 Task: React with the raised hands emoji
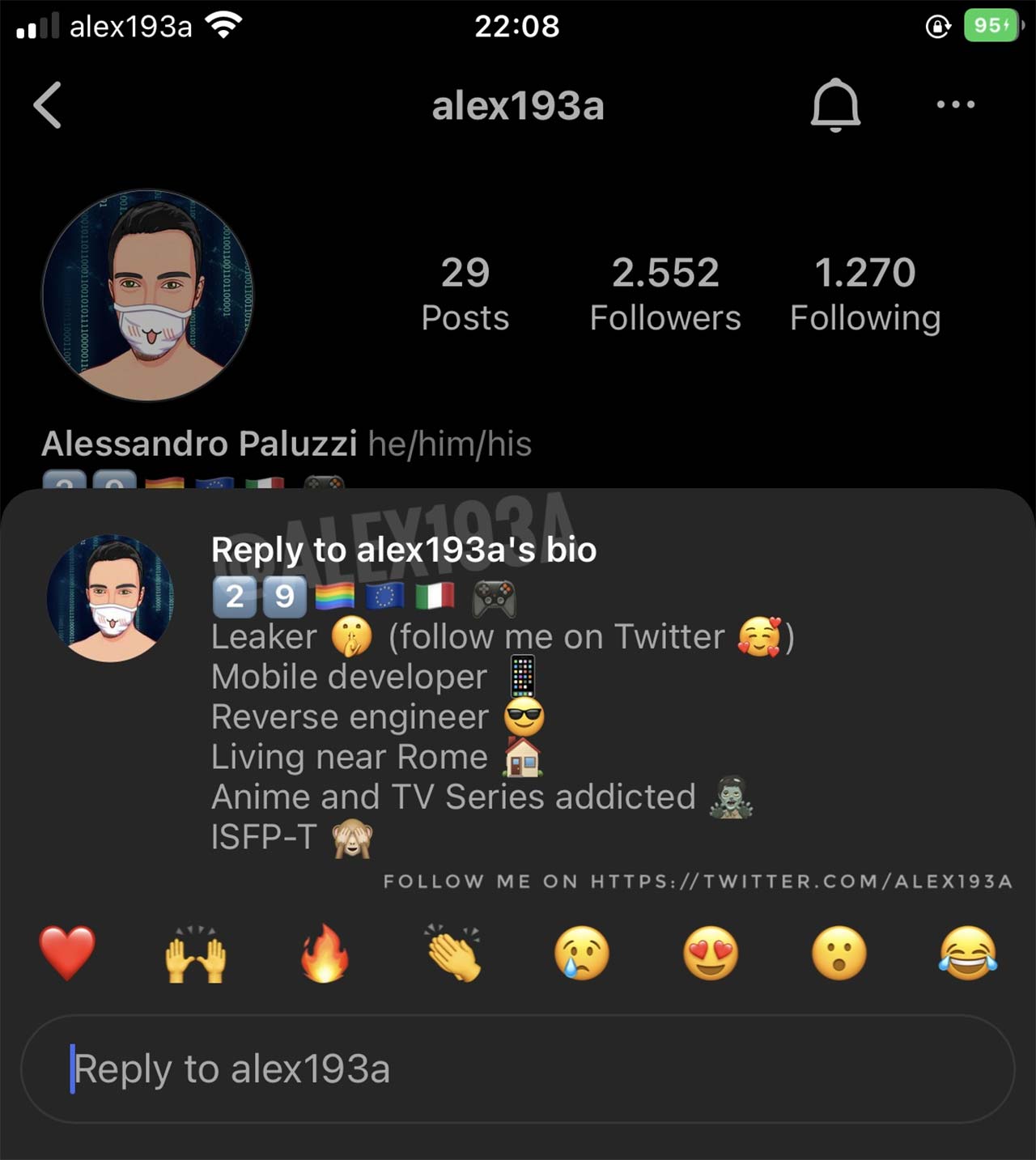[x=195, y=954]
